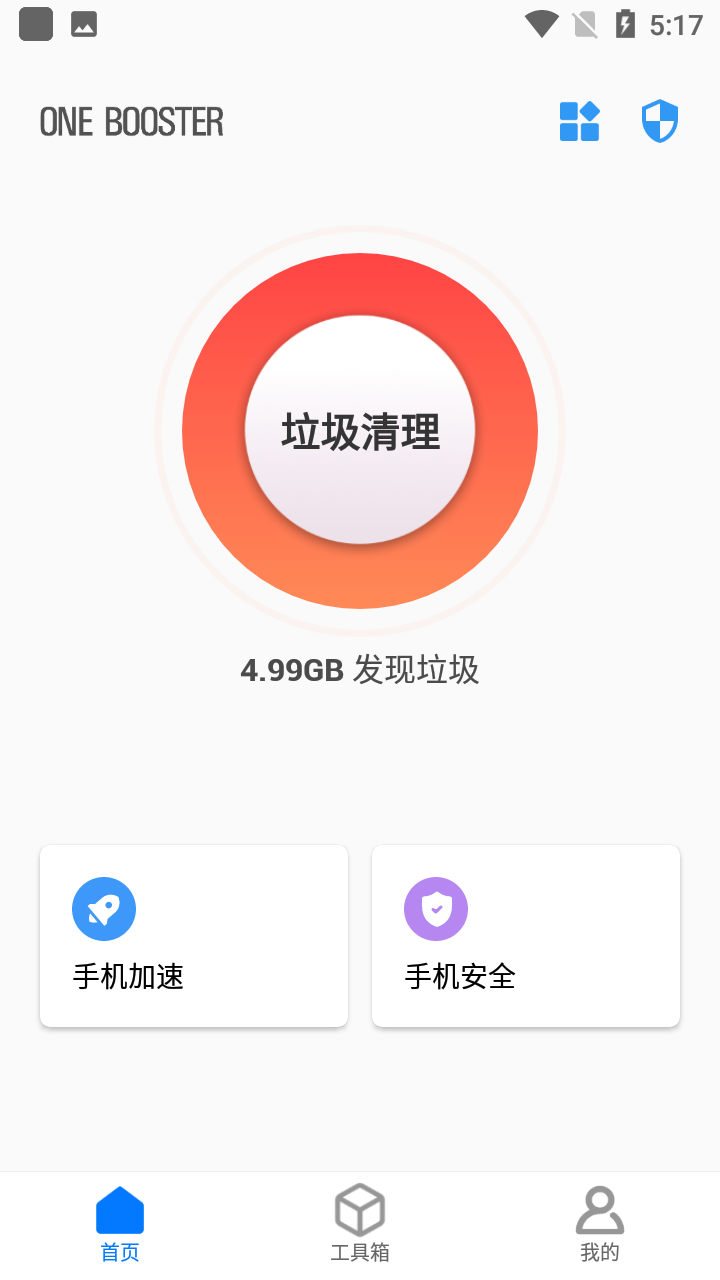
Task: Tap the dark square notification icon top left
Action: (35, 24)
